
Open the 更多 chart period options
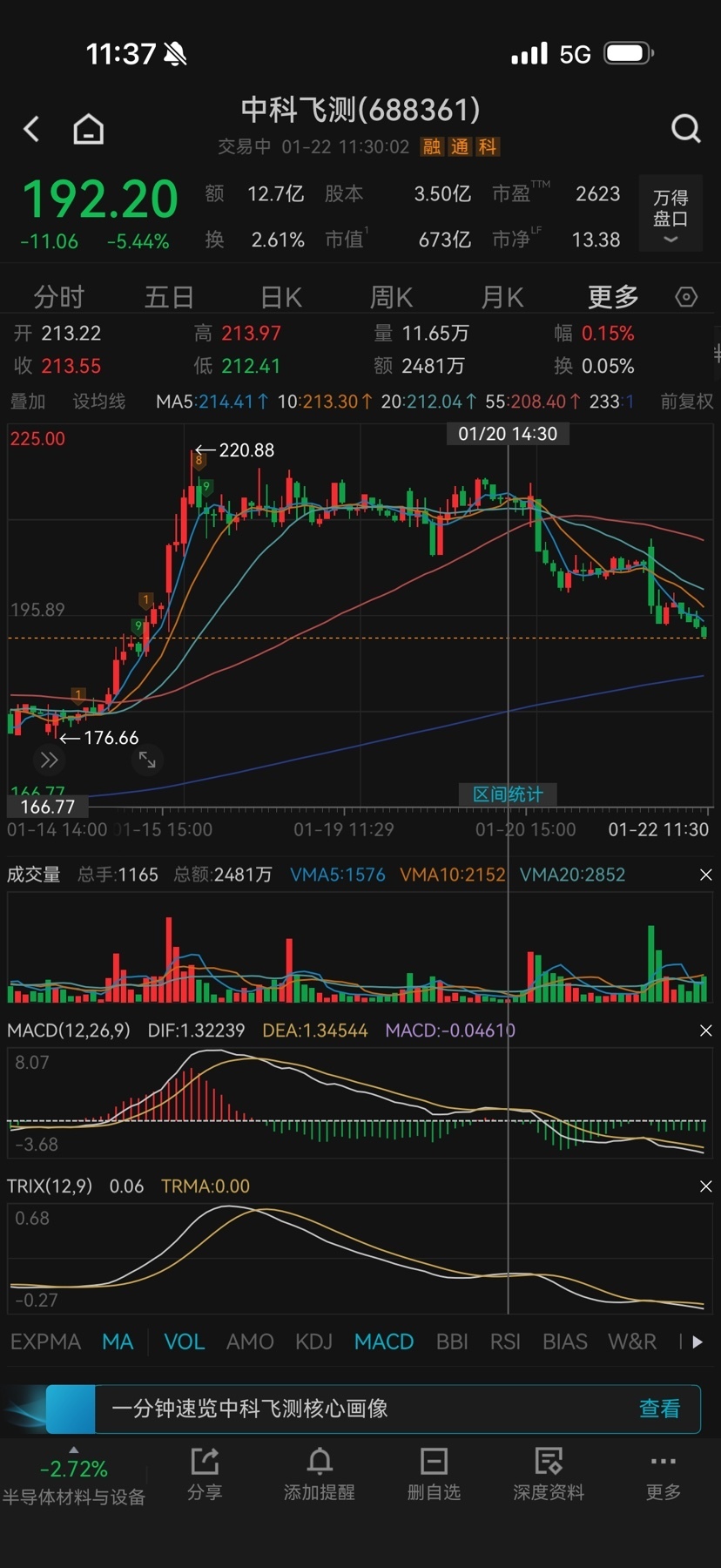(x=613, y=297)
